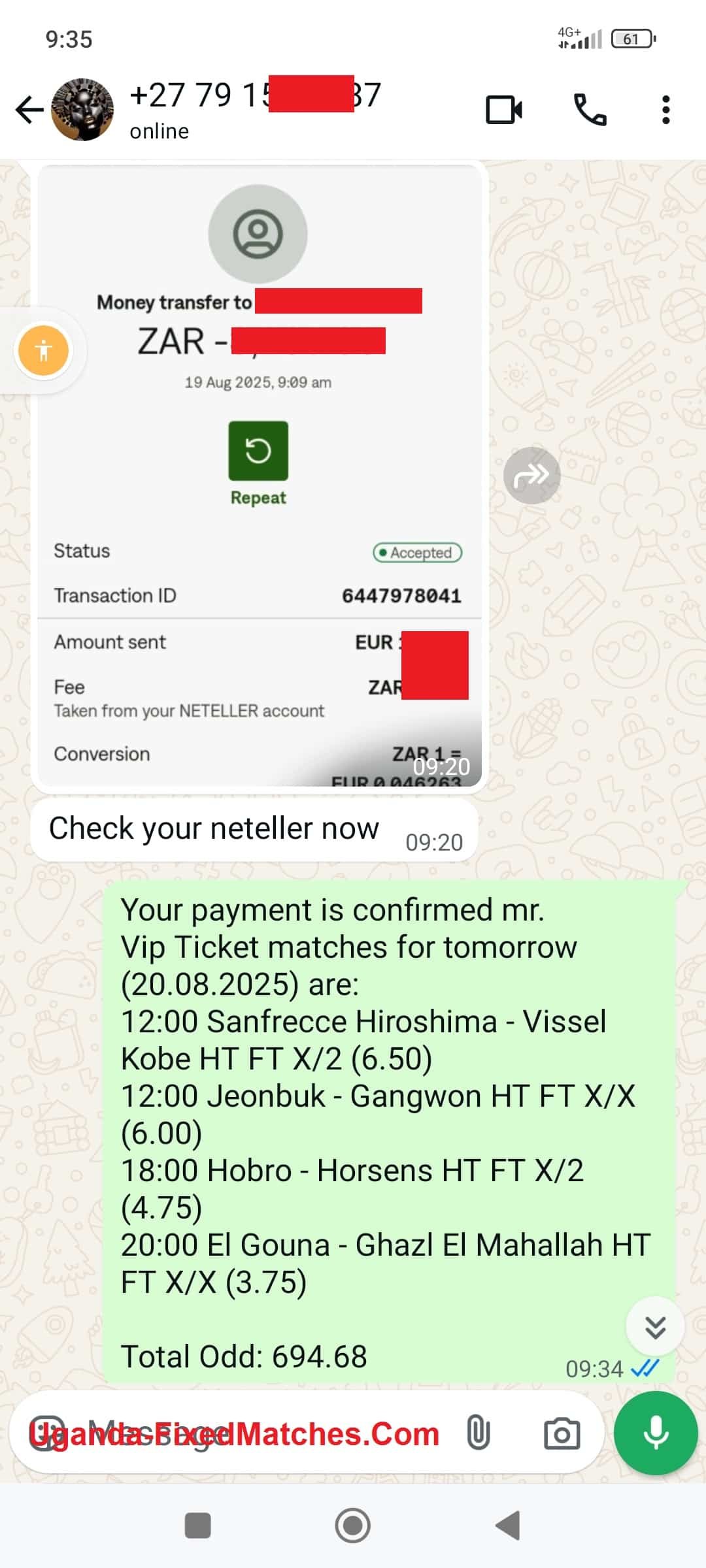The width and height of the screenshot is (706, 1568).
Task: Go back to the chat list
Action: pos(29,109)
